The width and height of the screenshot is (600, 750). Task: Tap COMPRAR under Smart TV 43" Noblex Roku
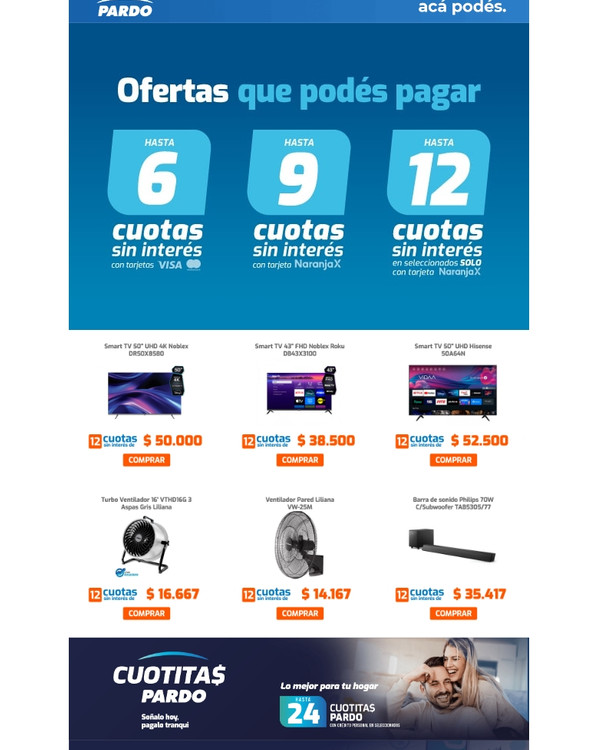pos(299,460)
